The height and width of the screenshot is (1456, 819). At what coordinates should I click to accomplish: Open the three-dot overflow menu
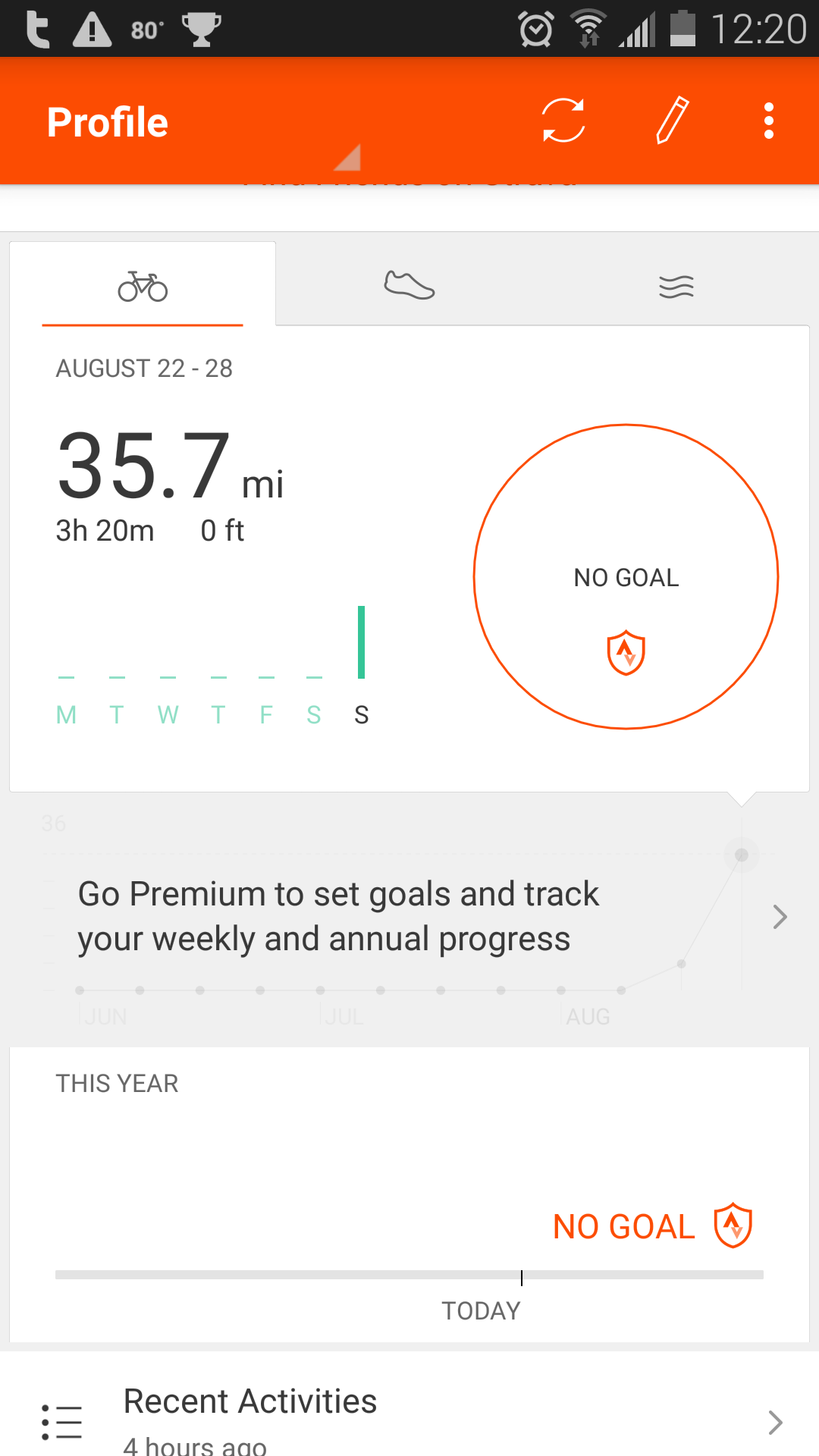[769, 121]
